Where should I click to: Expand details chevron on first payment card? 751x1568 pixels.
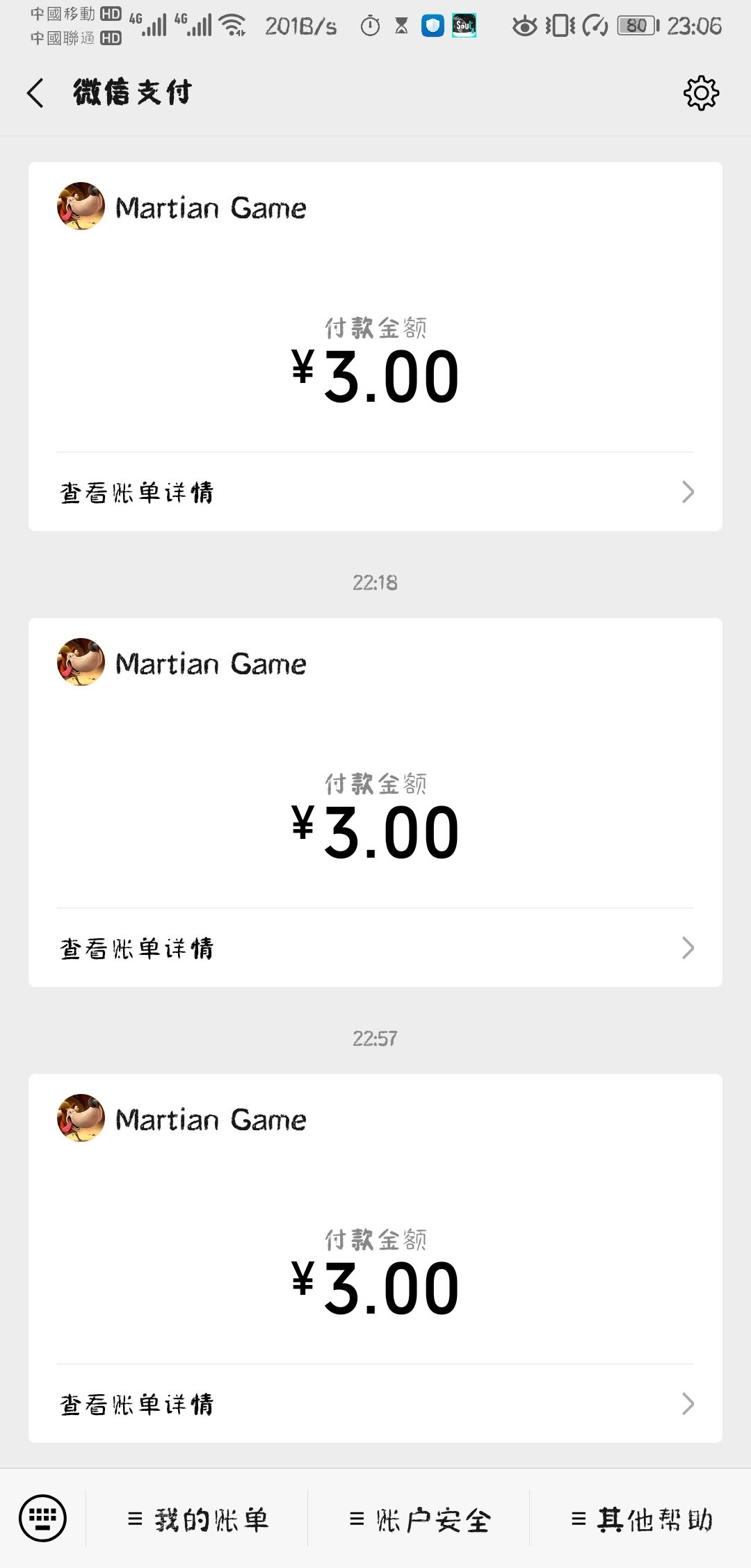point(688,492)
